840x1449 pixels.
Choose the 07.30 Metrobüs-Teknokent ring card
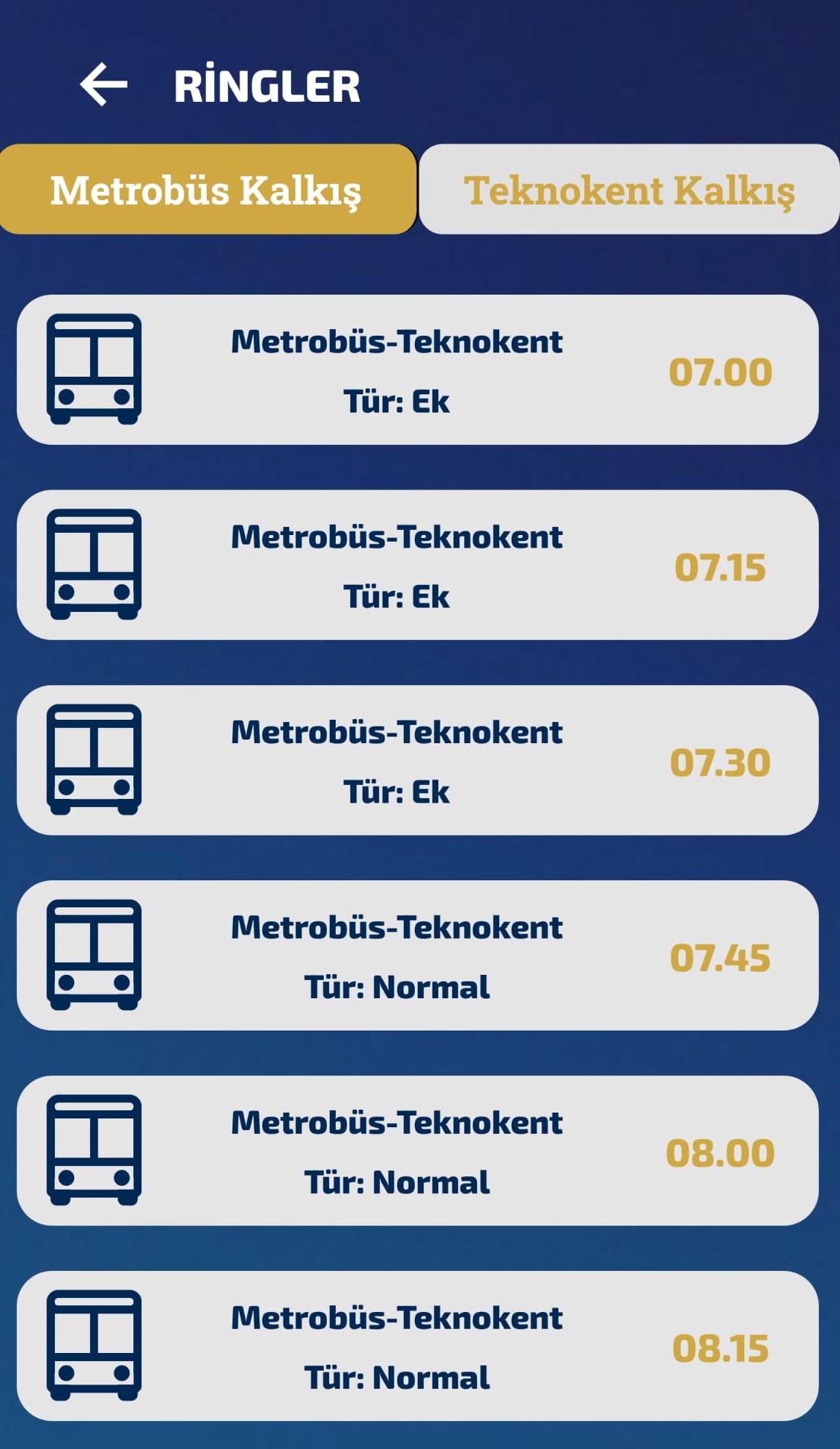[417, 760]
